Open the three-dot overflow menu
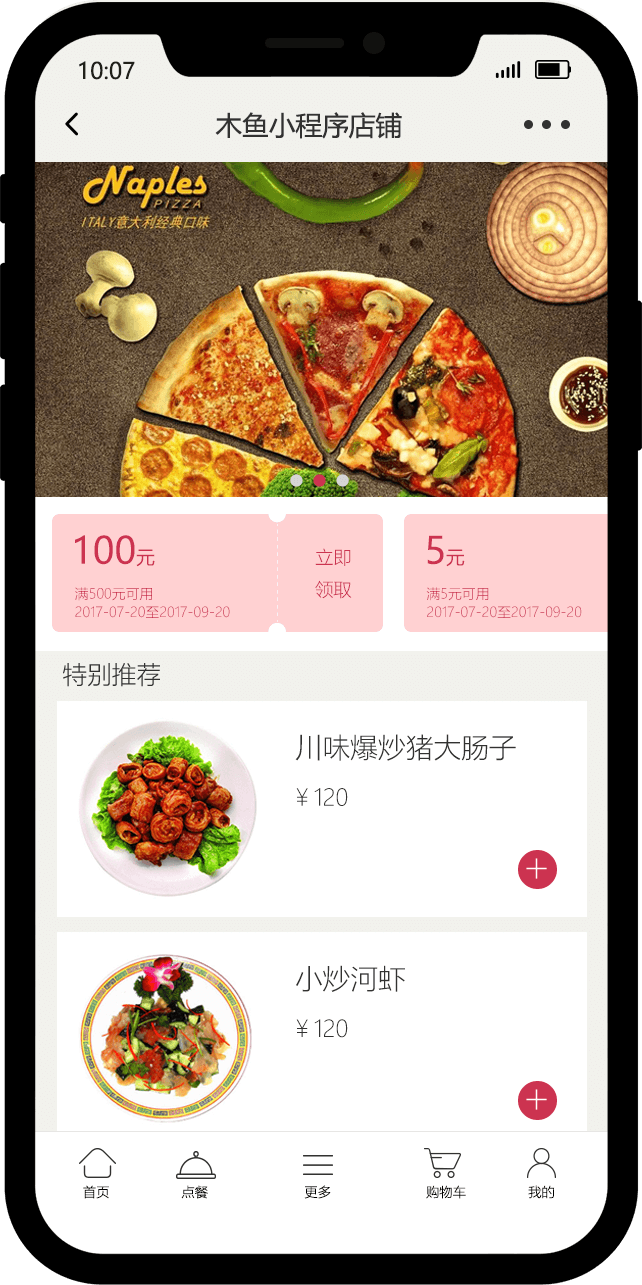 pos(547,125)
